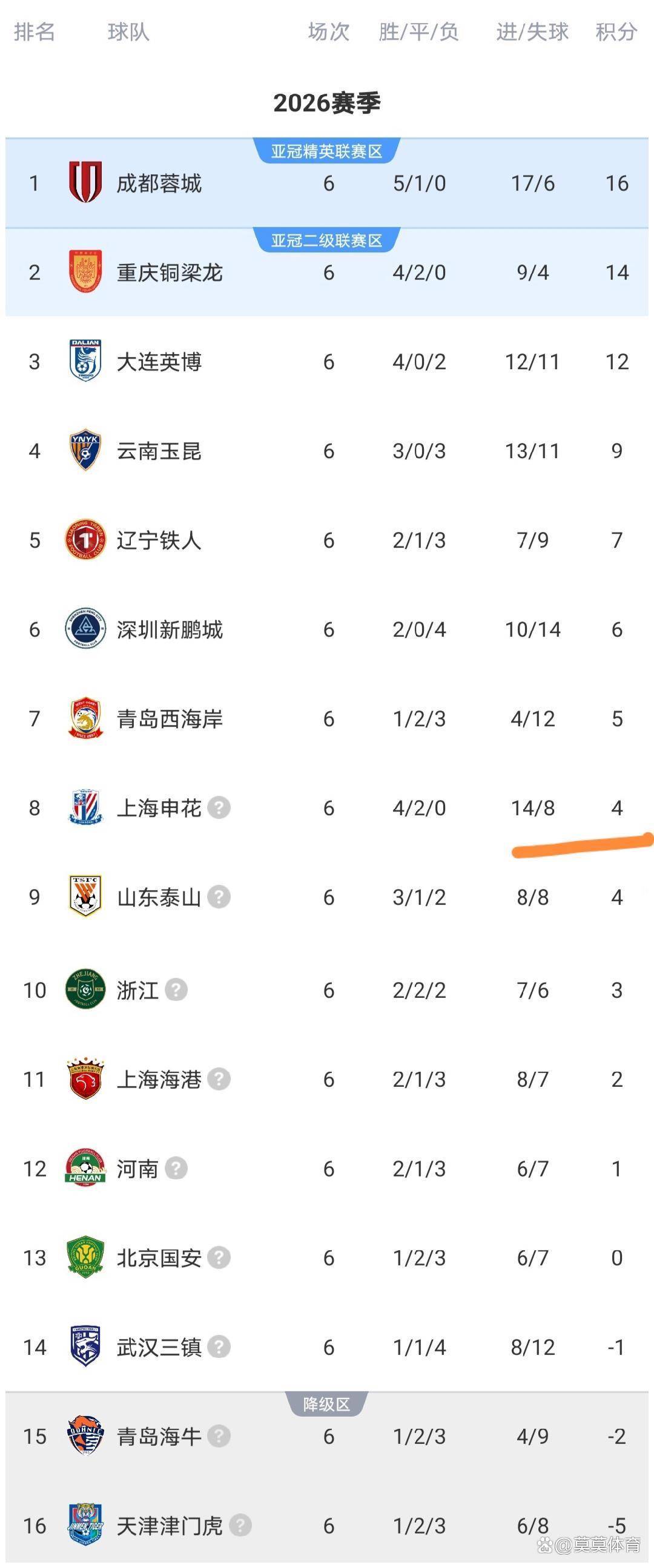Tap the question mark beside 武汉三镇

(219, 1347)
